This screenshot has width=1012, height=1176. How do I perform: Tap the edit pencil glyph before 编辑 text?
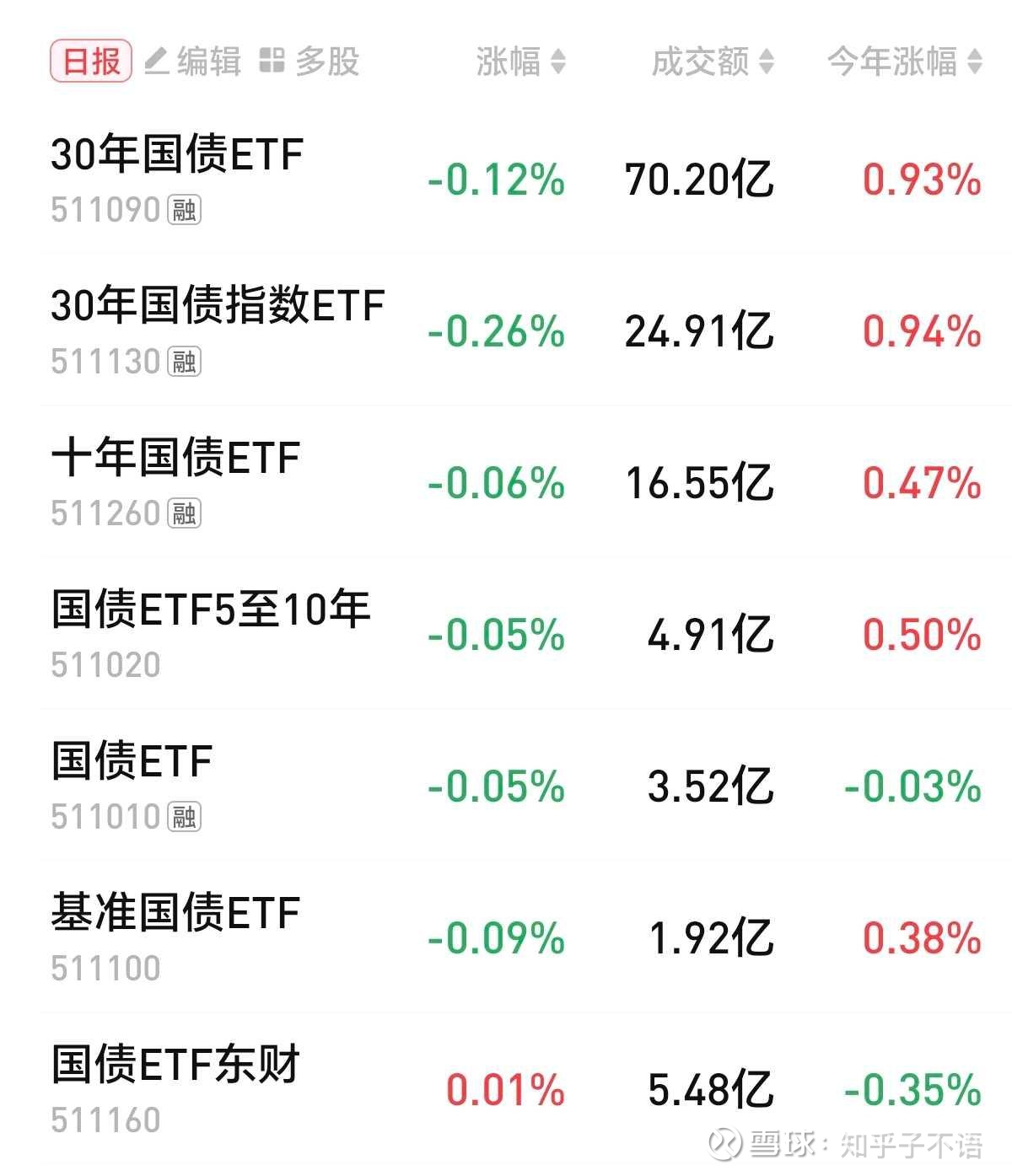tap(155, 58)
